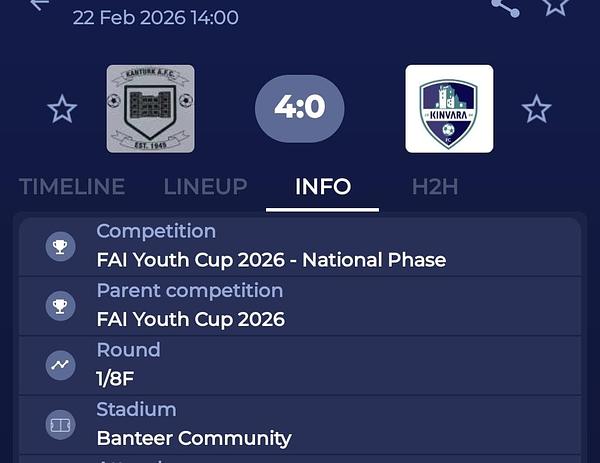This screenshot has height=463, width=600.
Task: Open the parent competition FAI Youth Cup 2026
Action: coord(300,306)
